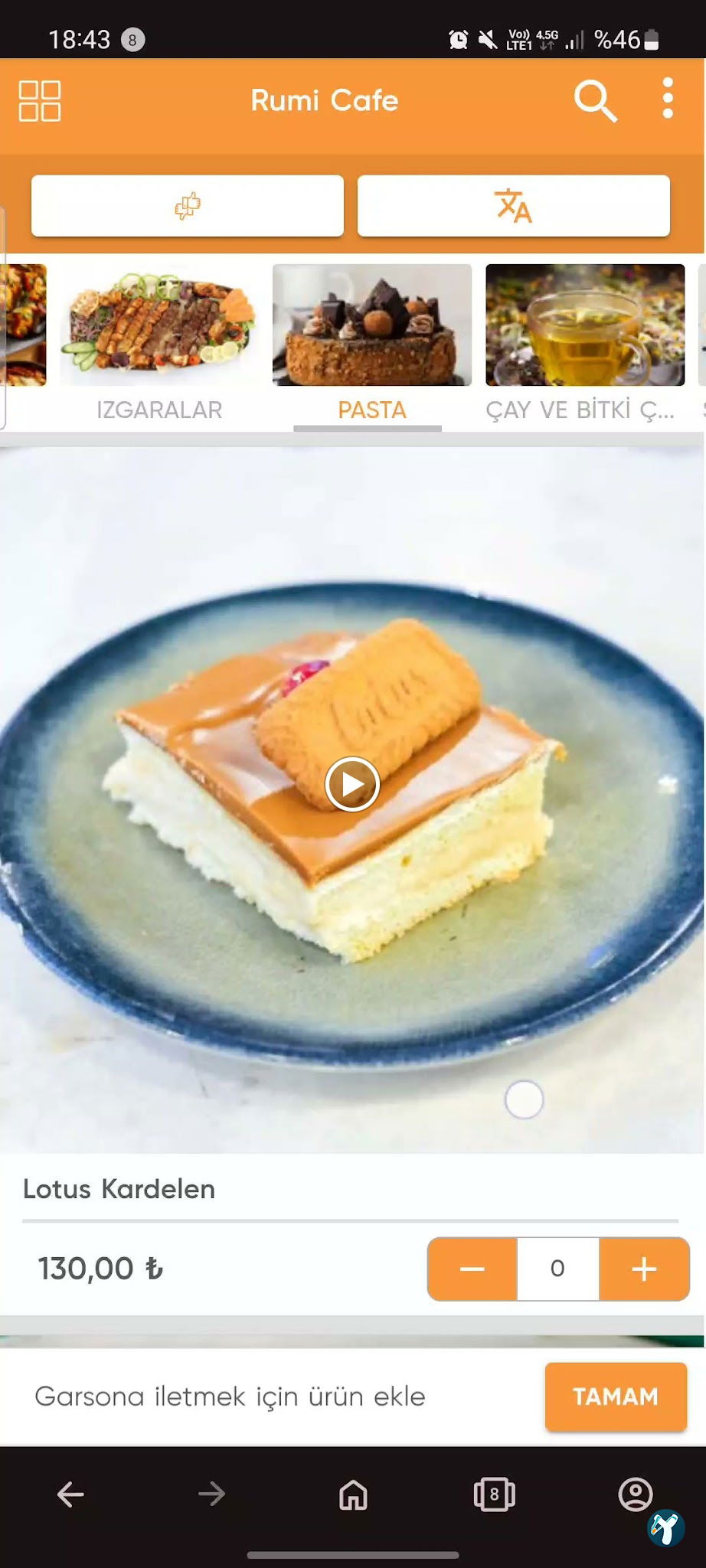Switch to the IZGARALAR category
The height and width of the screenshot is (1568, 706).
159,342
